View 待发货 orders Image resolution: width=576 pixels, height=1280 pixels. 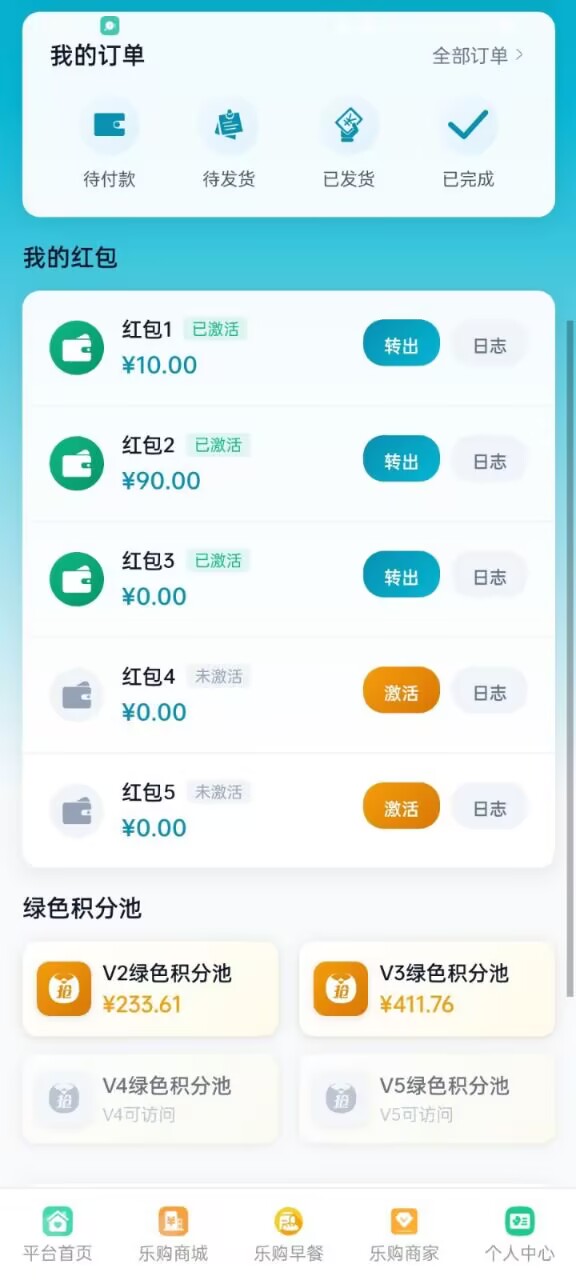click(x=229, y=143)
